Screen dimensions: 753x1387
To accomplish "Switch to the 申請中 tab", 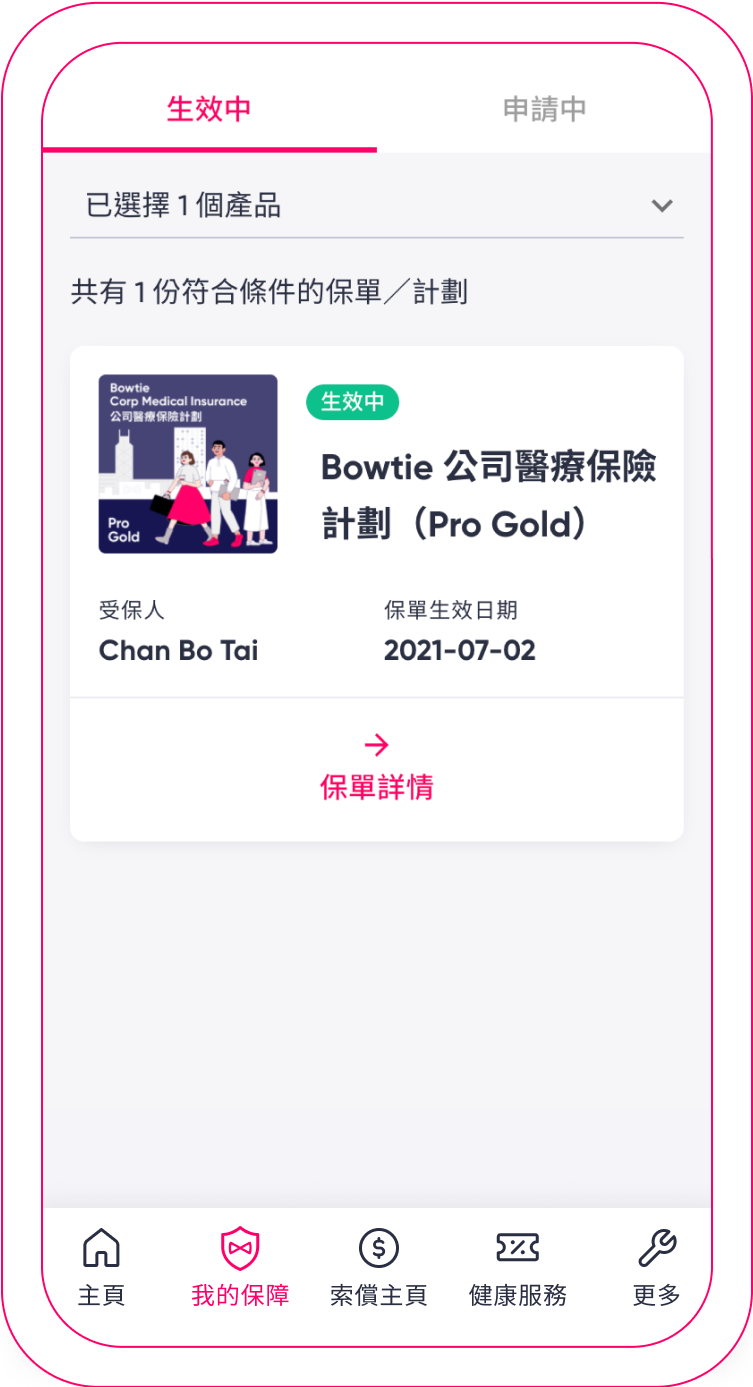I will point(544,109).
